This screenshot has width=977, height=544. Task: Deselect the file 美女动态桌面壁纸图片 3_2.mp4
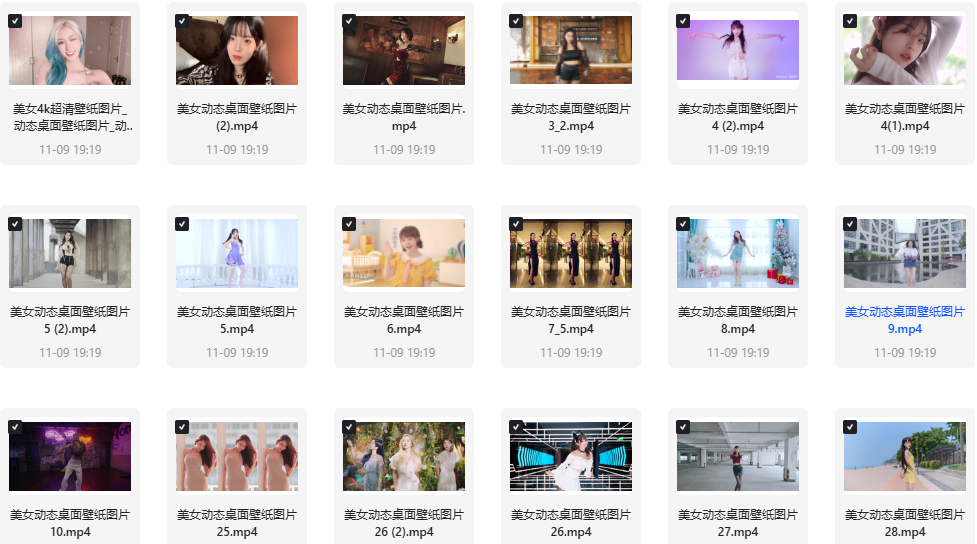coord(516,20)
